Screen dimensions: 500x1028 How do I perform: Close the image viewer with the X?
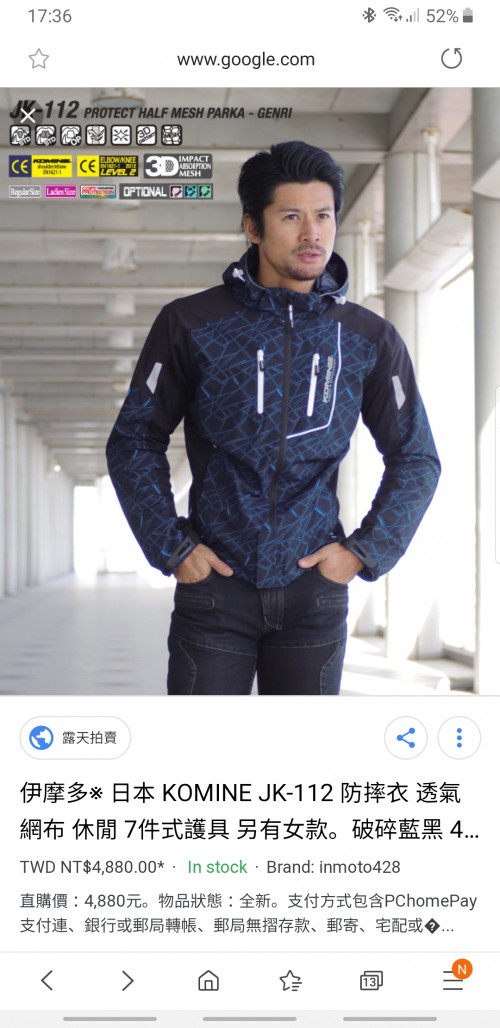tap(28, 116)
